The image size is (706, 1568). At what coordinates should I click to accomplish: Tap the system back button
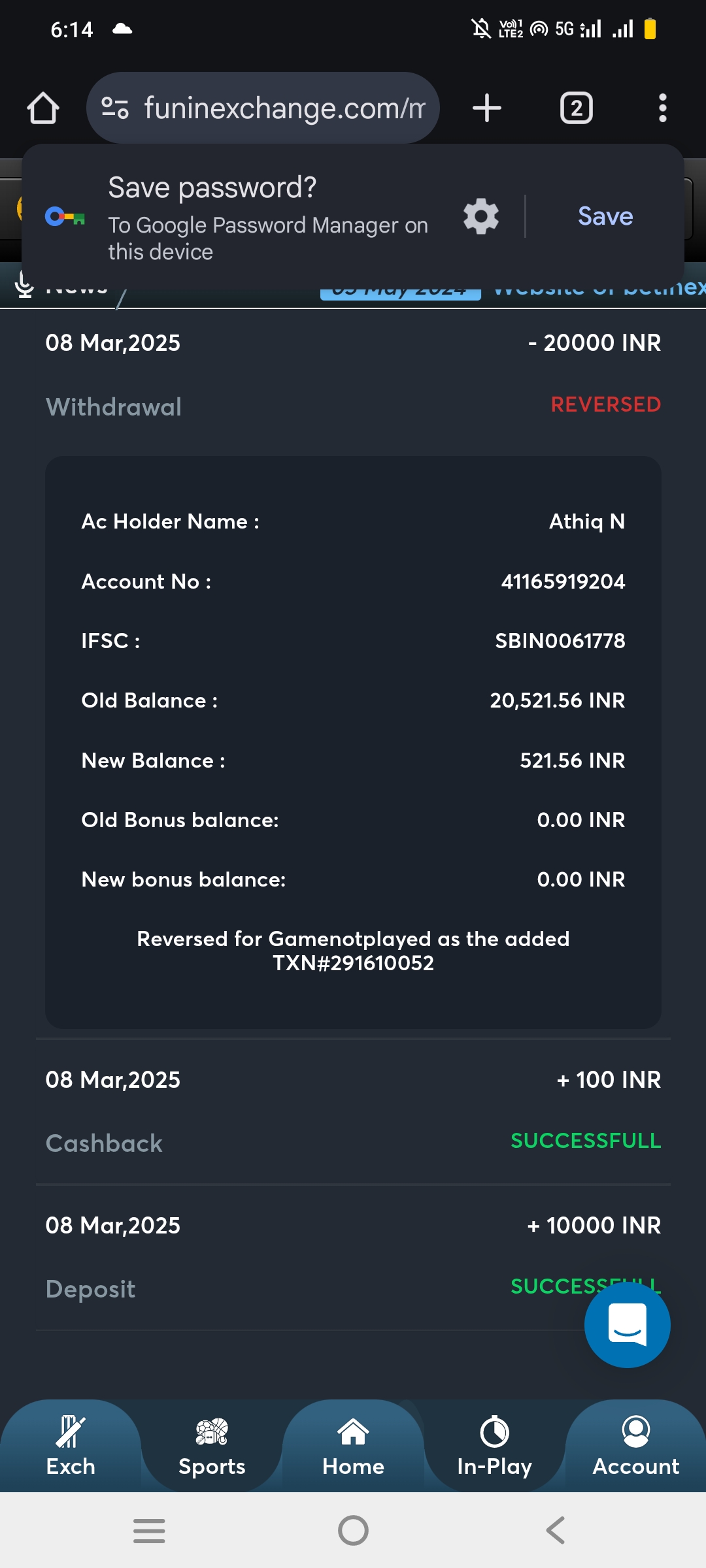point(556,1530)
